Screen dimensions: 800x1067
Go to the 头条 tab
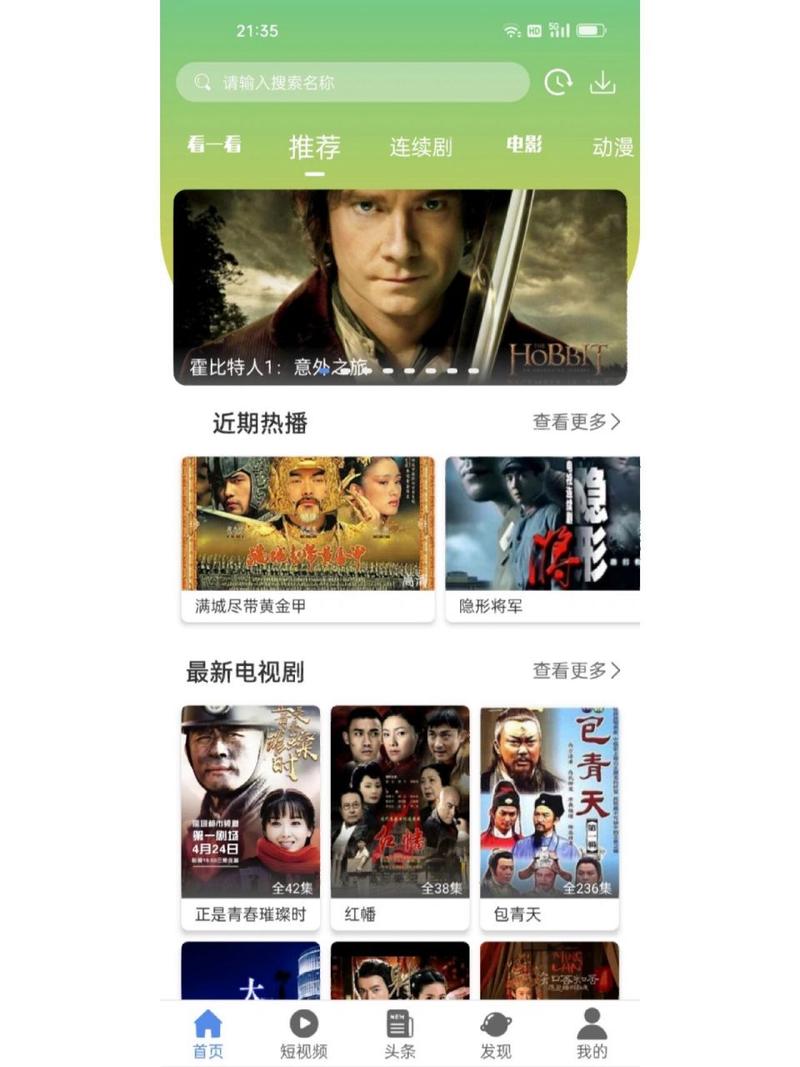tap(400, 1034)
